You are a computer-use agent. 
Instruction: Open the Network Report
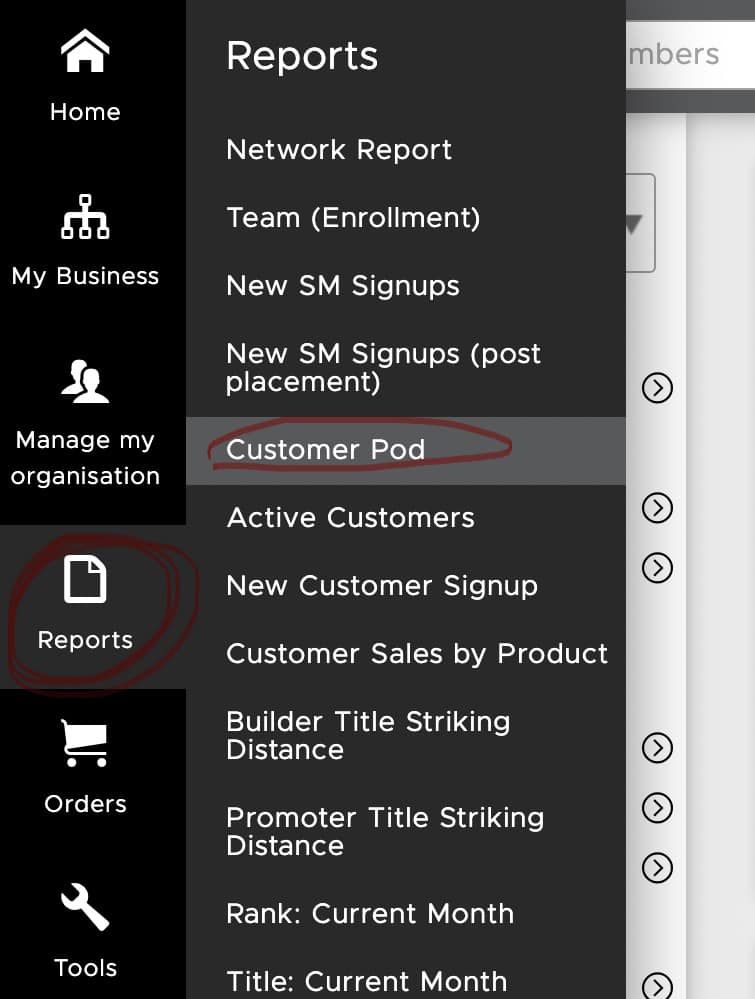(339, 150)
